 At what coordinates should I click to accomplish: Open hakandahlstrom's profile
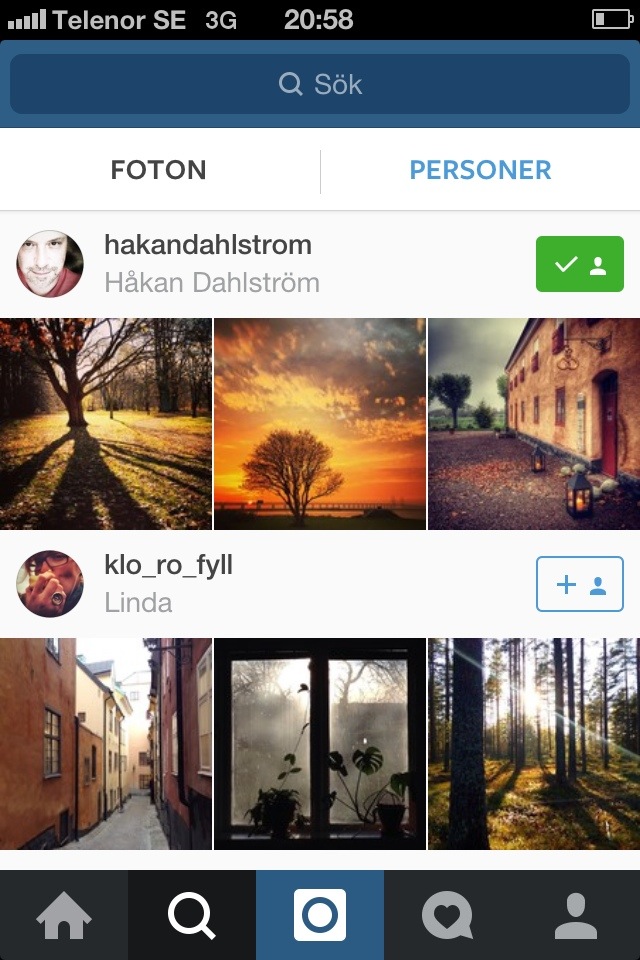[207, 245]
